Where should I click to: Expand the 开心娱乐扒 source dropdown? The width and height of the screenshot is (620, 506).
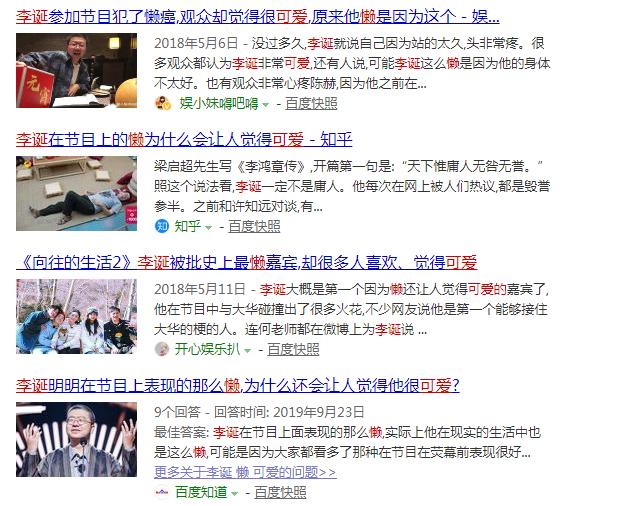[248, 351]
